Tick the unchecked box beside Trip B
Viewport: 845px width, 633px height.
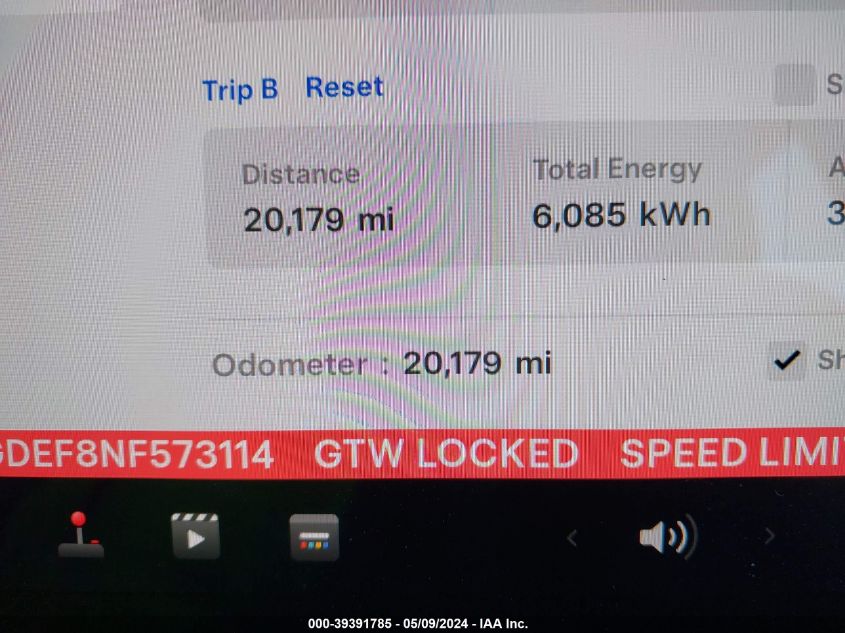(x=795, y=85)
